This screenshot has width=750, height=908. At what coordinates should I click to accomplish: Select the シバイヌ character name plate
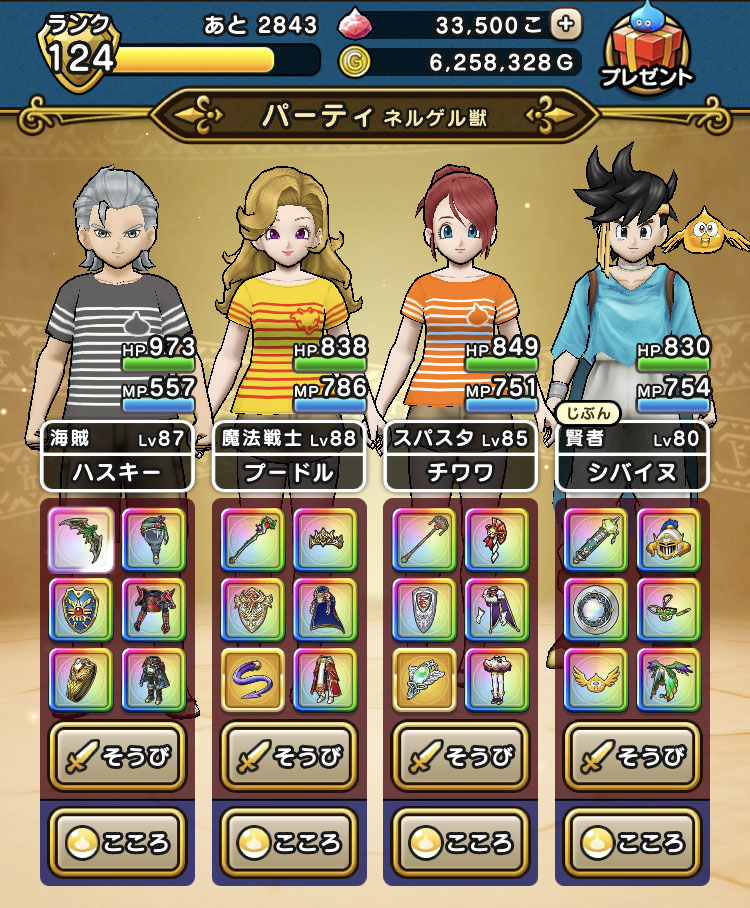(x=632, y=472)
